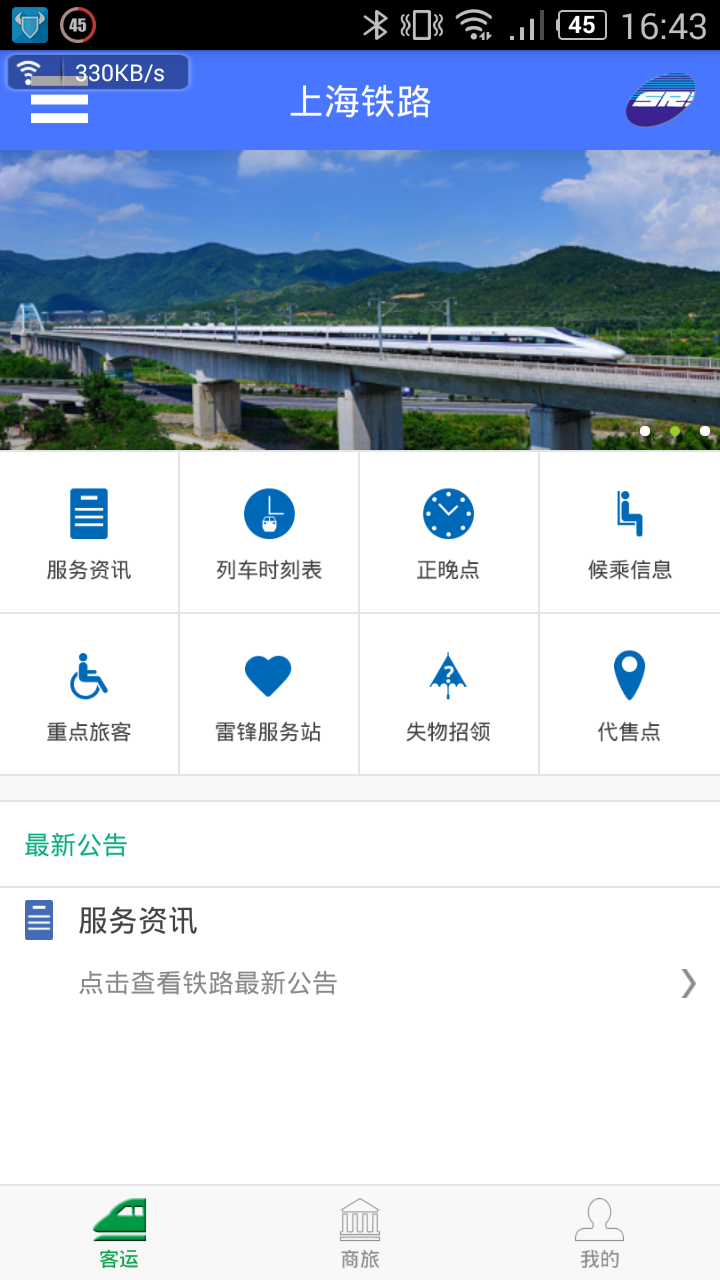Open 雷锋服务站 service station
Viewport: 720px width, 1280px height.
click(x=269, y=695)
